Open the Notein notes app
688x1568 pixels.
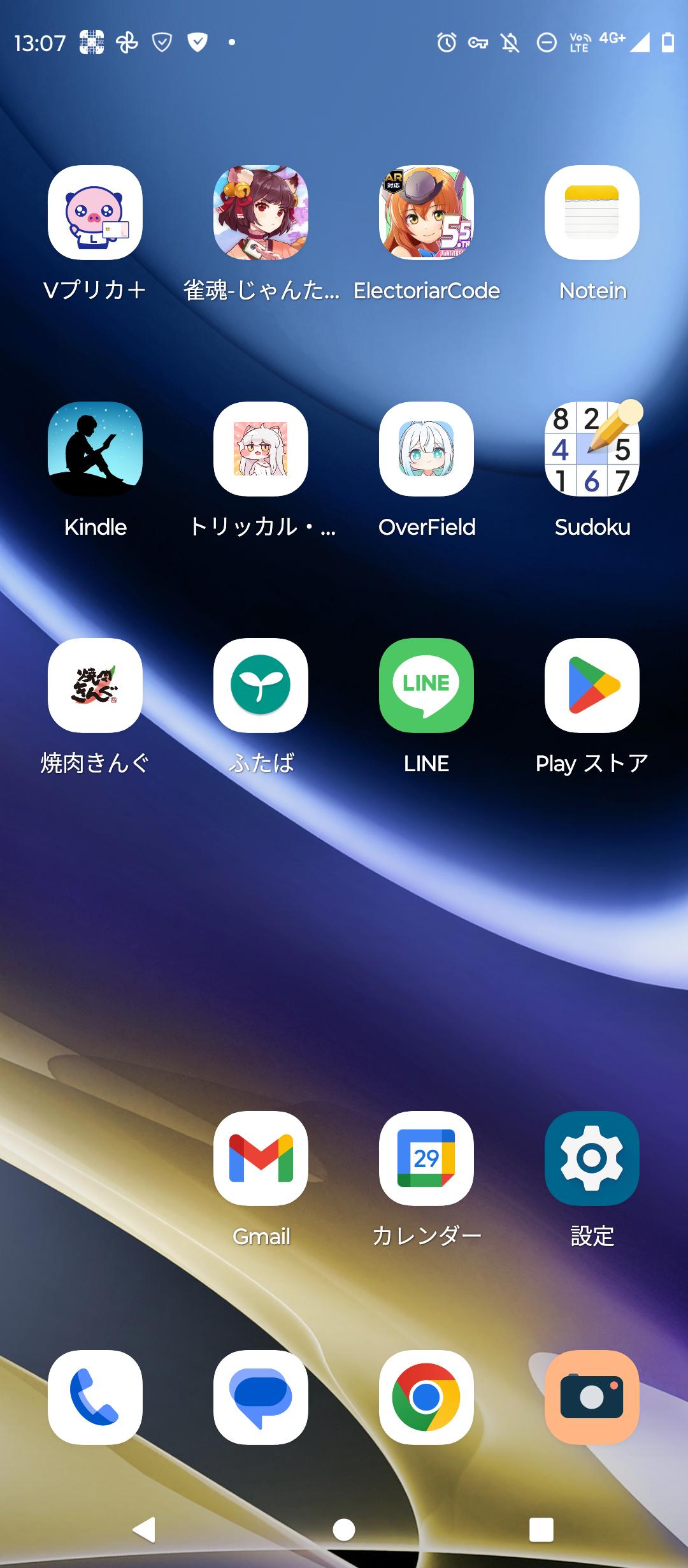(592, 213)
